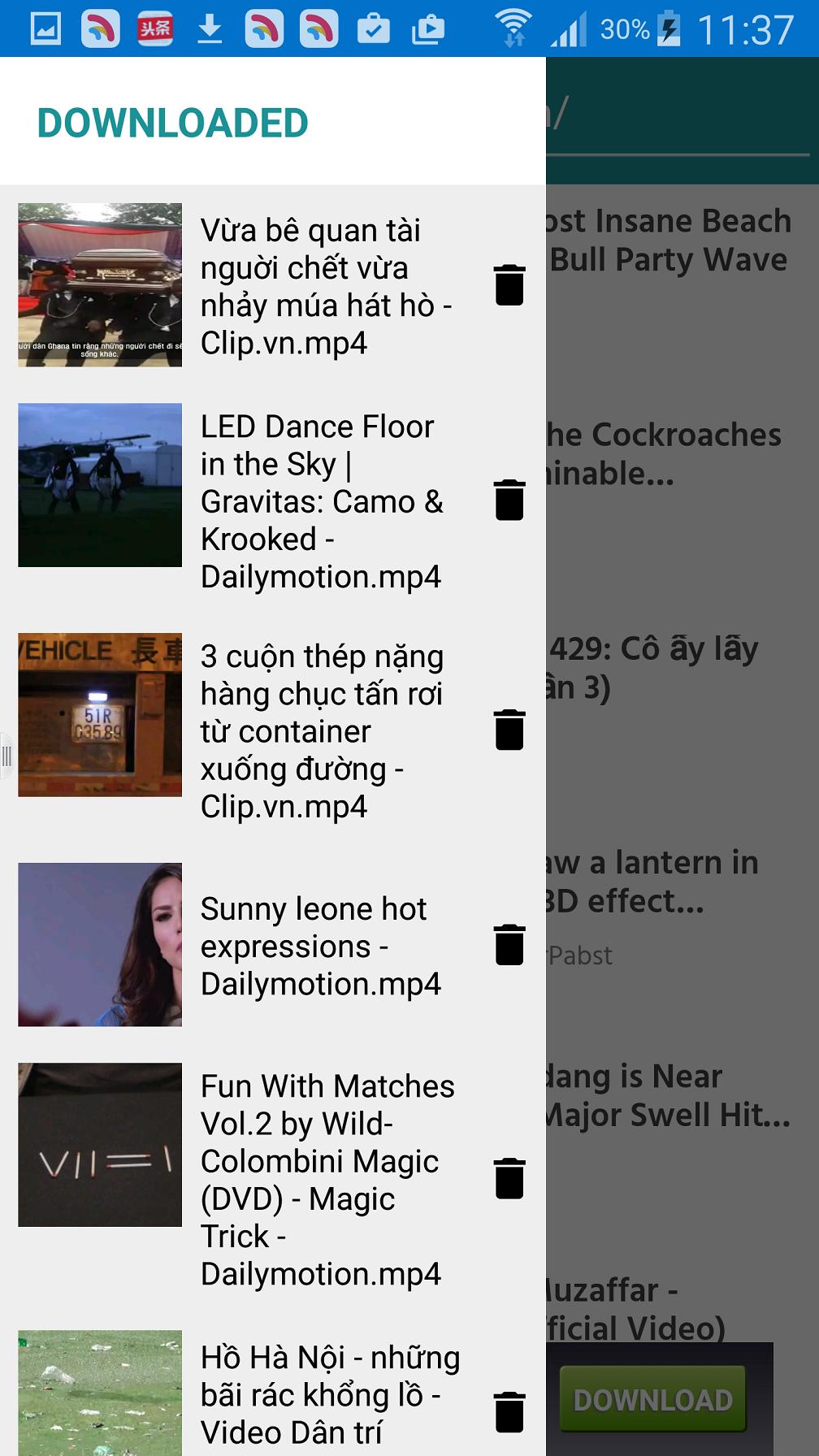Tap the container truck video thumbnail
Screen dimensions: 819x1456
[x=99, y=715]
